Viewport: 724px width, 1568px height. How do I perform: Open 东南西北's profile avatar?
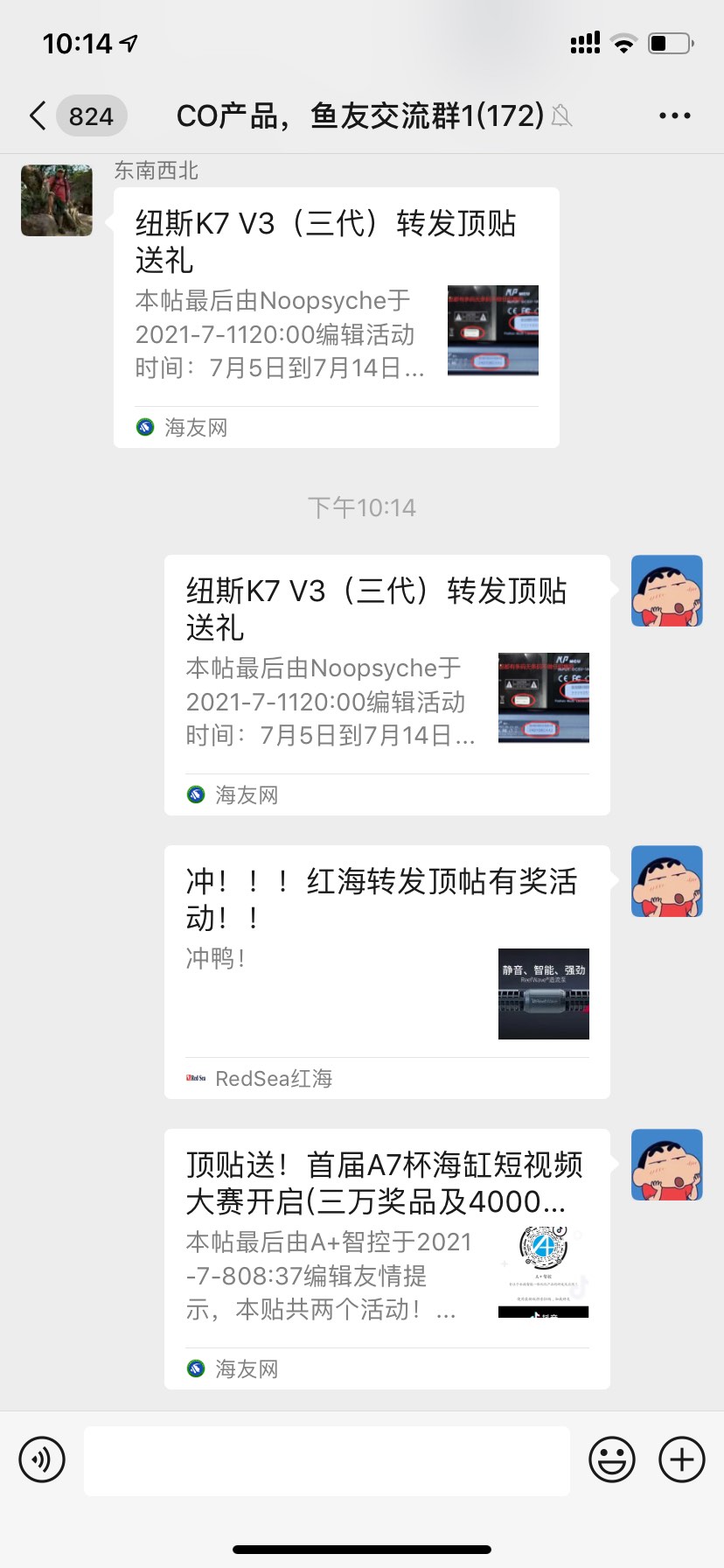coord(57,200)
